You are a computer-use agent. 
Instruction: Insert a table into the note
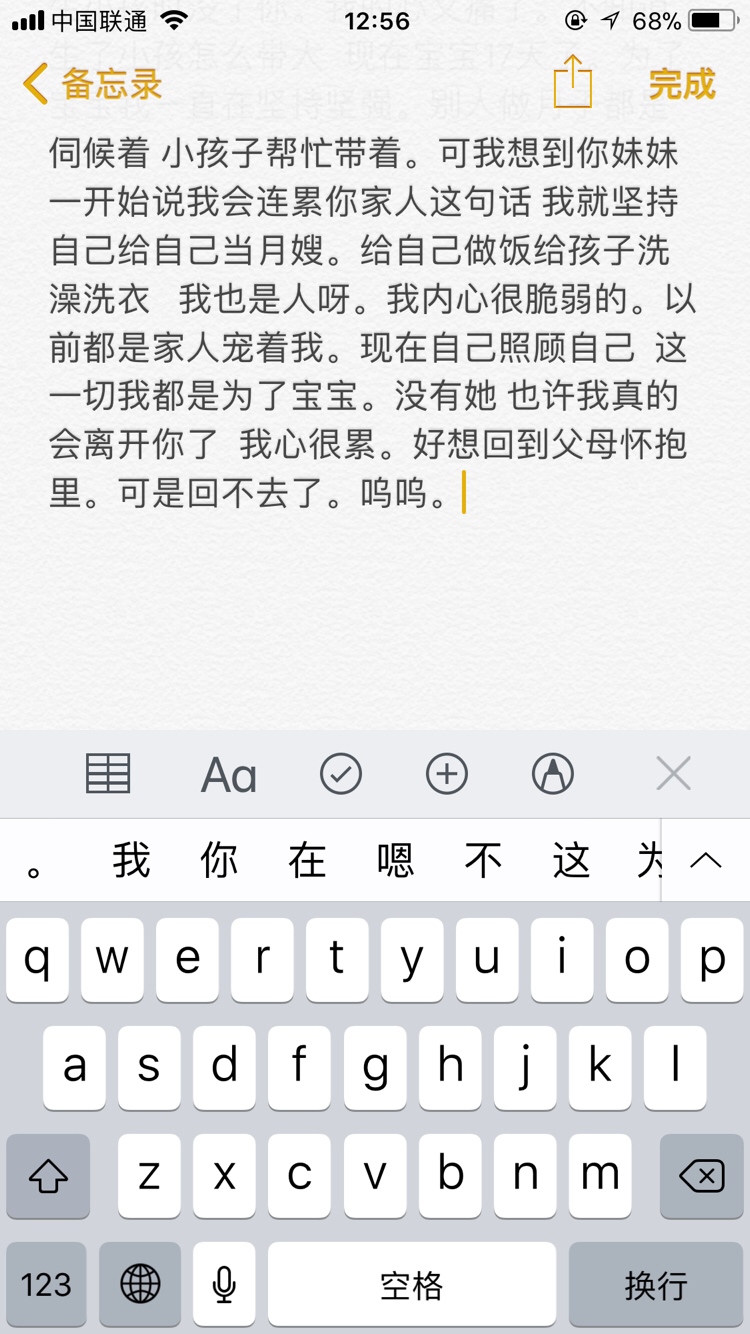108,774
